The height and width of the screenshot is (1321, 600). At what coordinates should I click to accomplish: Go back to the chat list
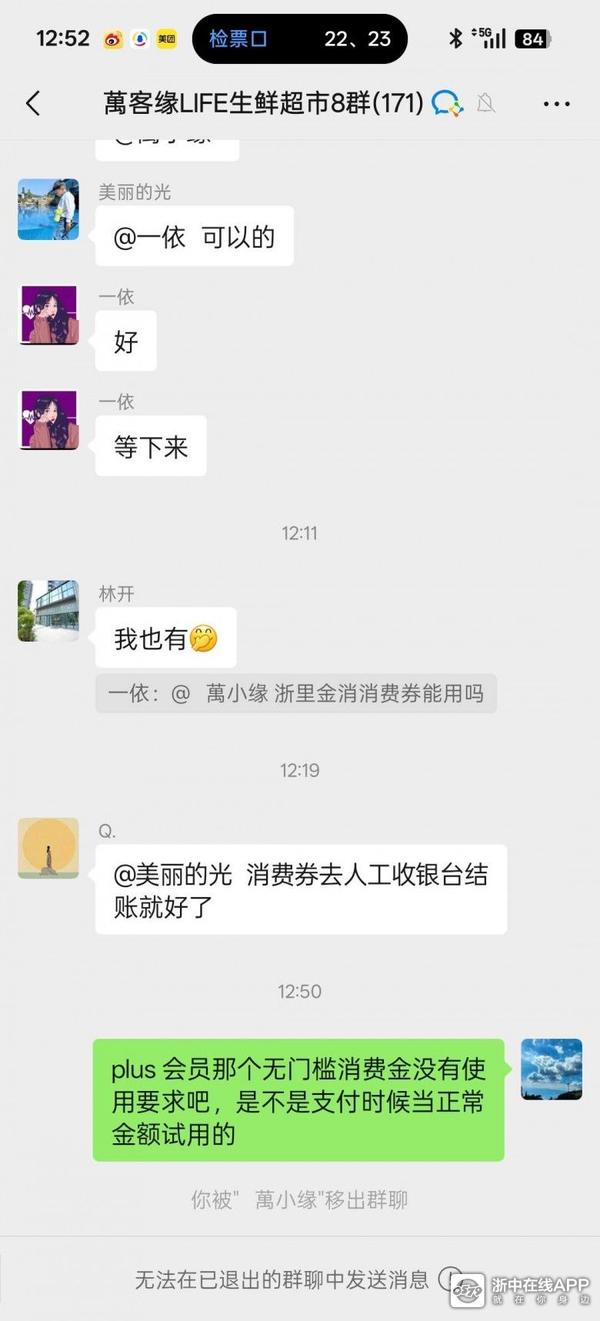[x=33, y=103]
